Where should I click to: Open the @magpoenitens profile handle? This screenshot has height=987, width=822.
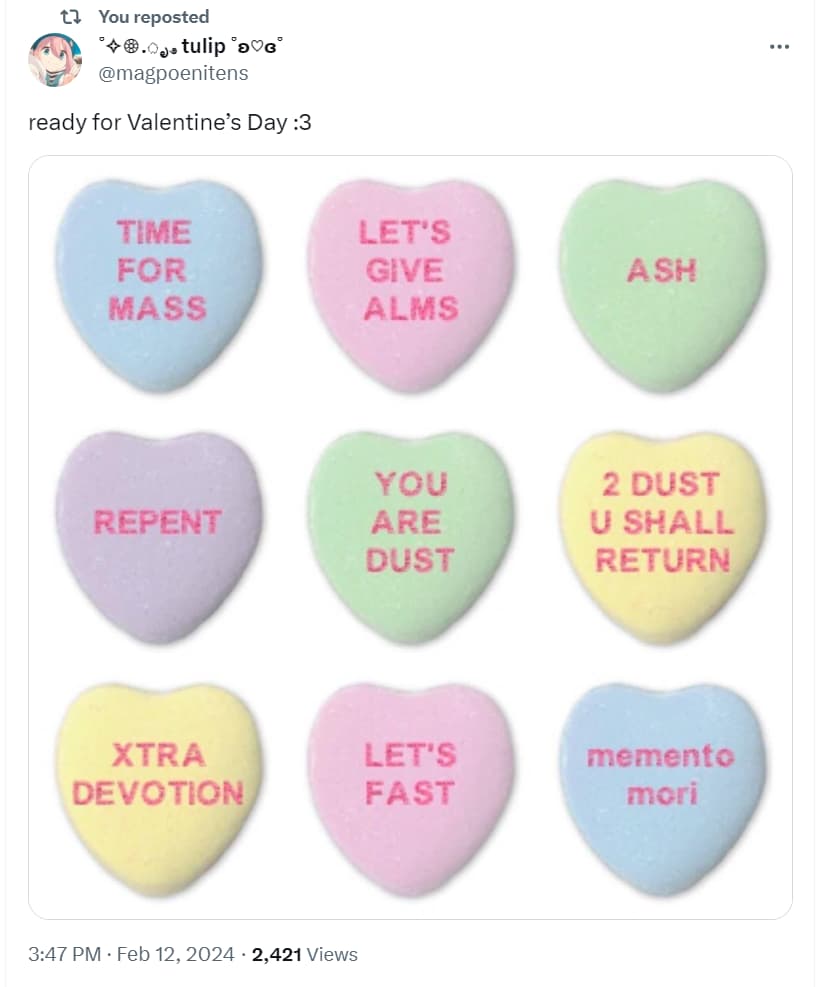coord(174,73)
